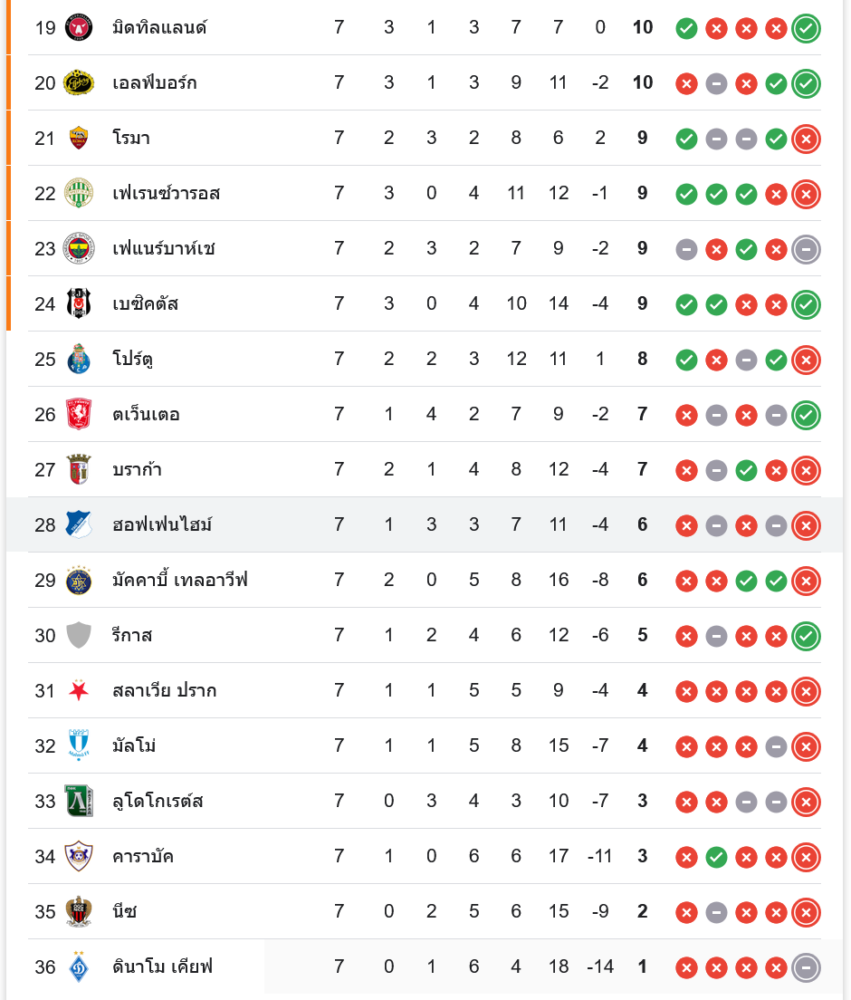
Task: Open the เฟเรนซ์วารอส (Ferencvaros) row
Action: point(166,193)
